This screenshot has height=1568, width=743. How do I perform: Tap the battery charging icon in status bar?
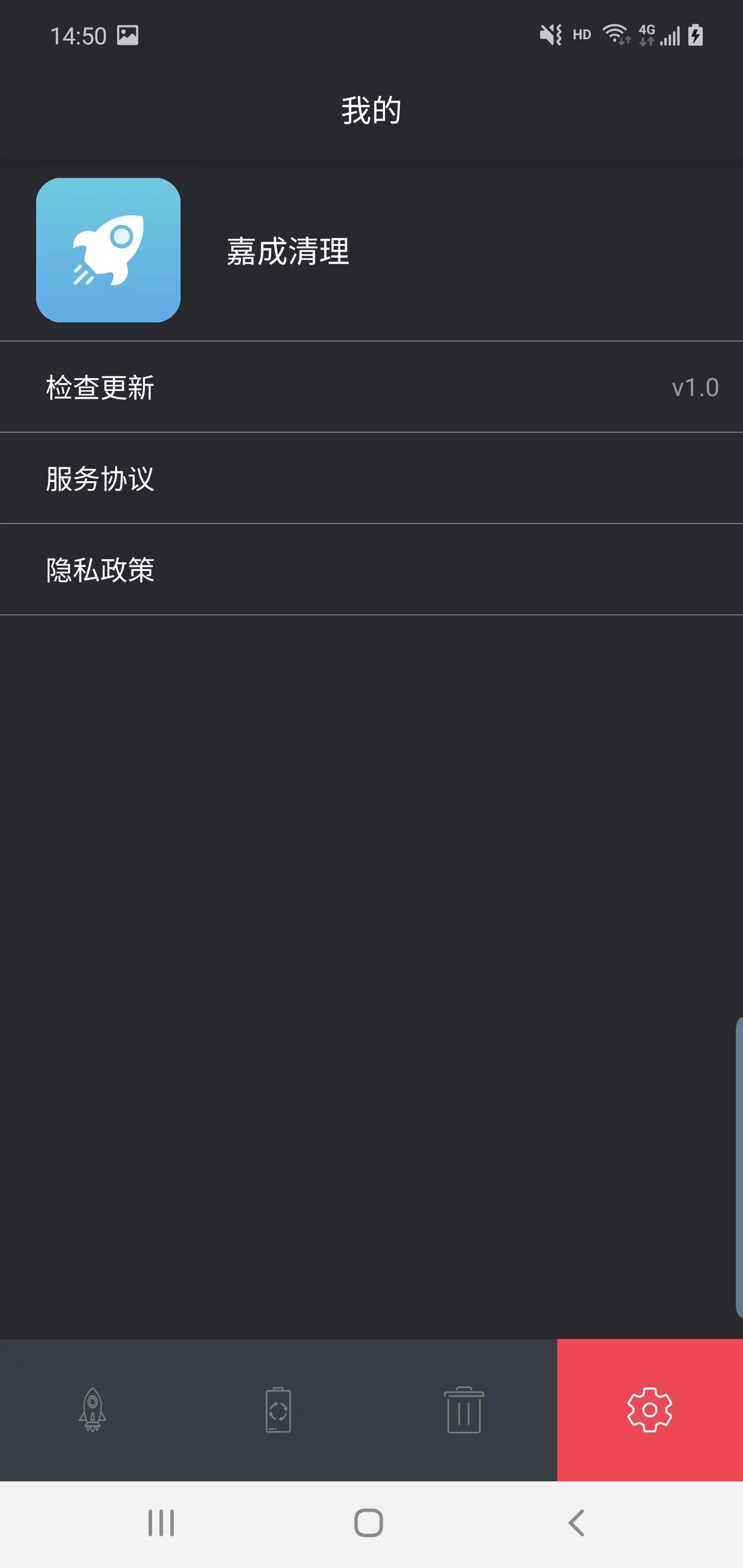point(695,35)
